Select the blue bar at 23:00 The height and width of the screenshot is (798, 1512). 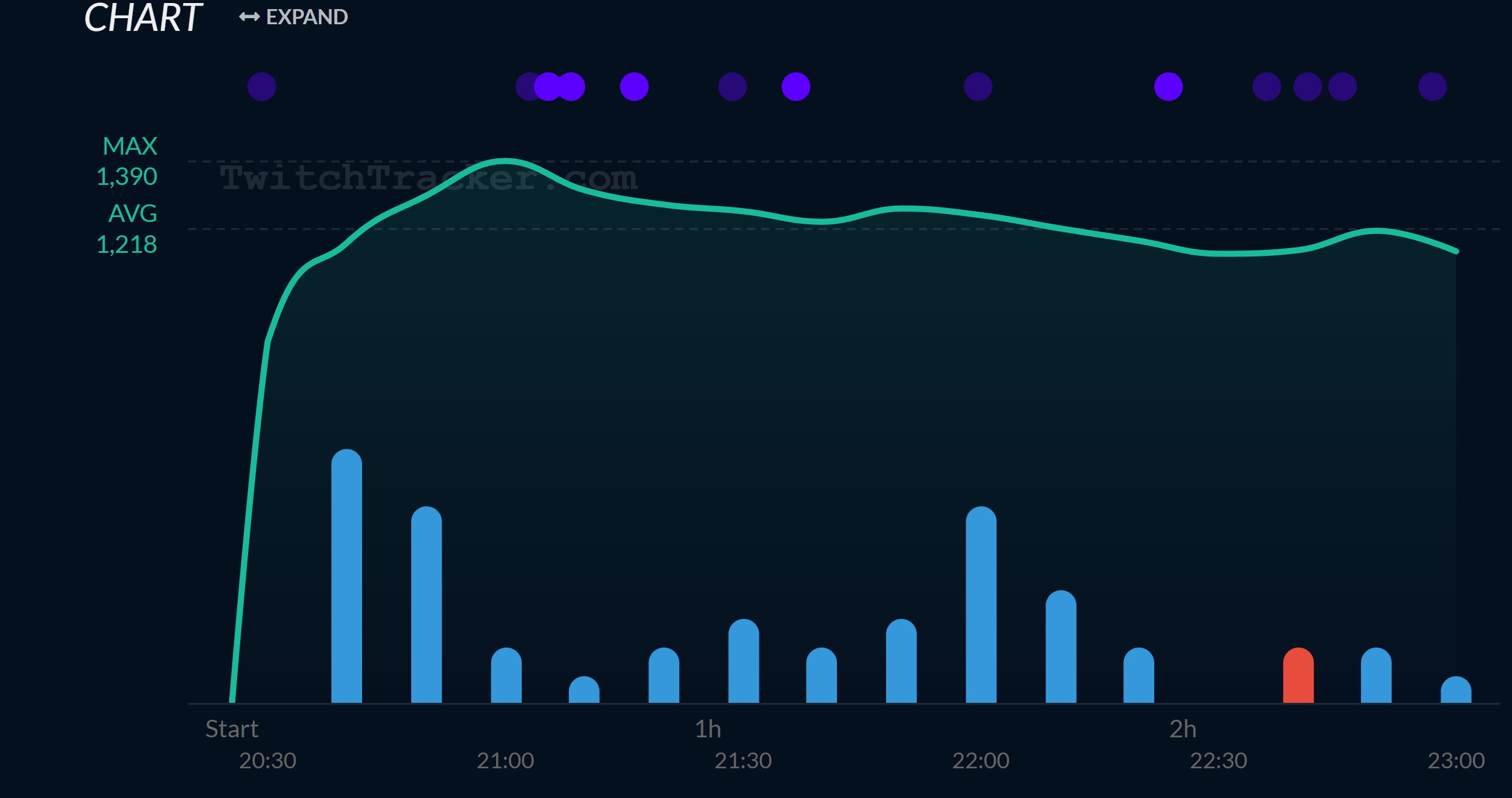[x=1456, y=689]
